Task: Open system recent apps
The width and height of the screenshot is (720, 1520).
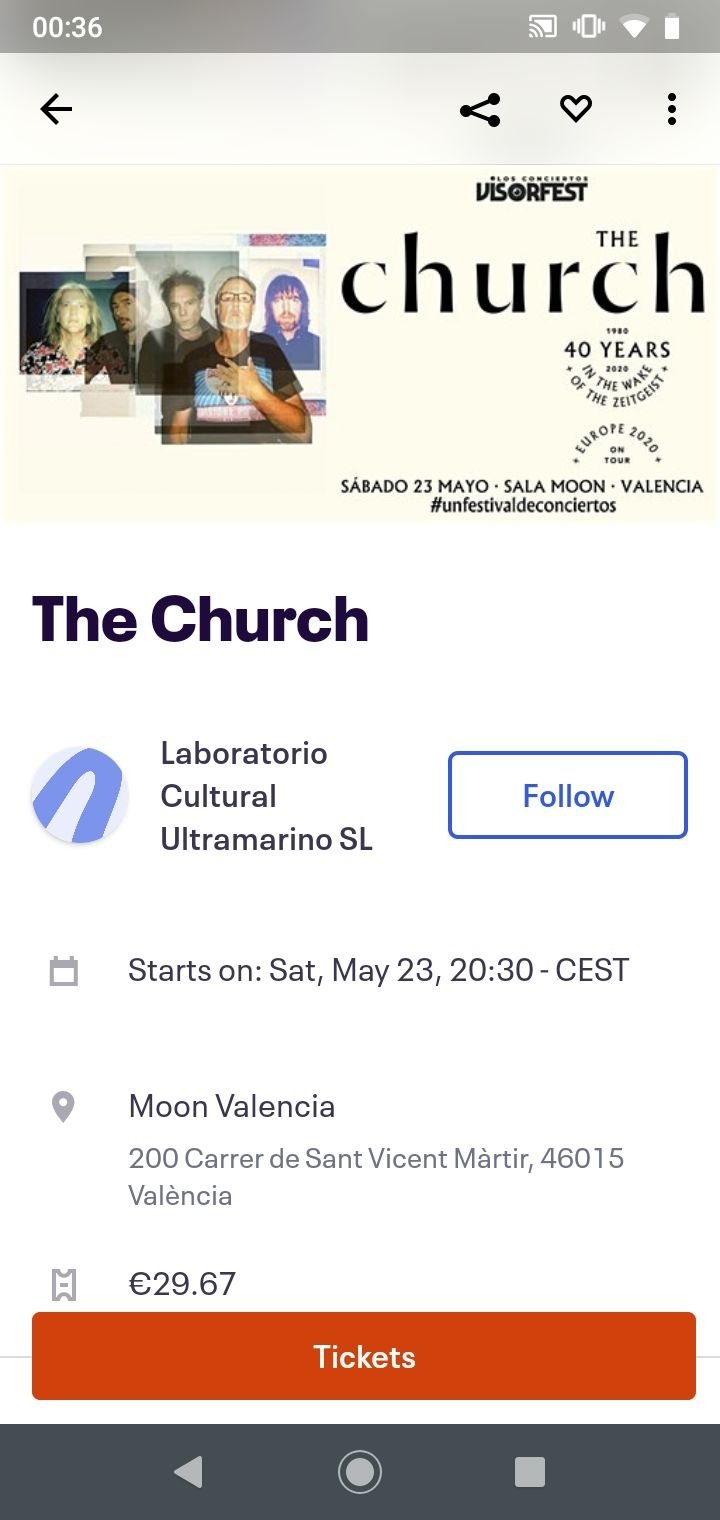Action: tap(529, 1472)
